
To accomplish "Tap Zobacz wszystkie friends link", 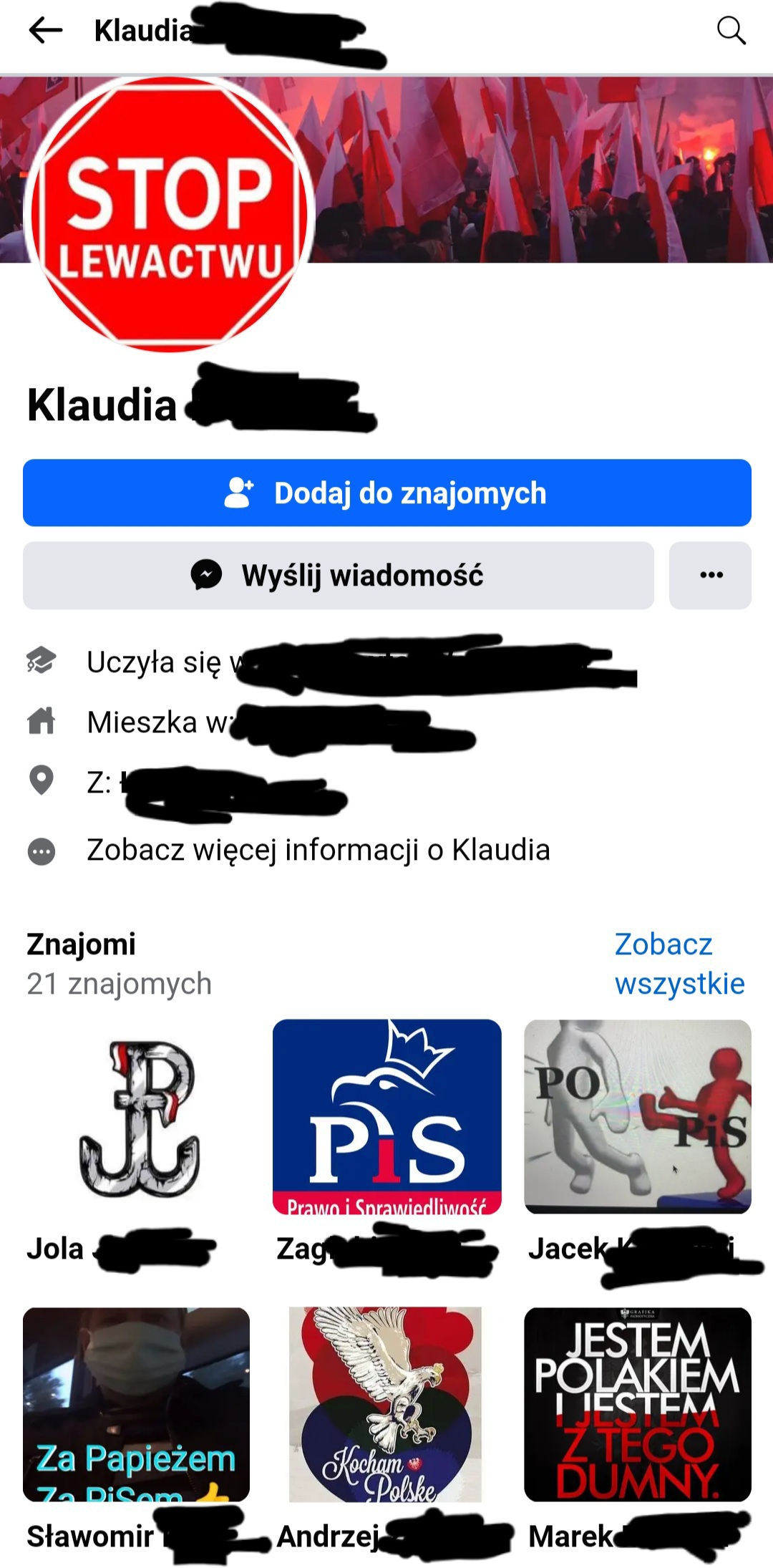I will [x=679, y=964].
